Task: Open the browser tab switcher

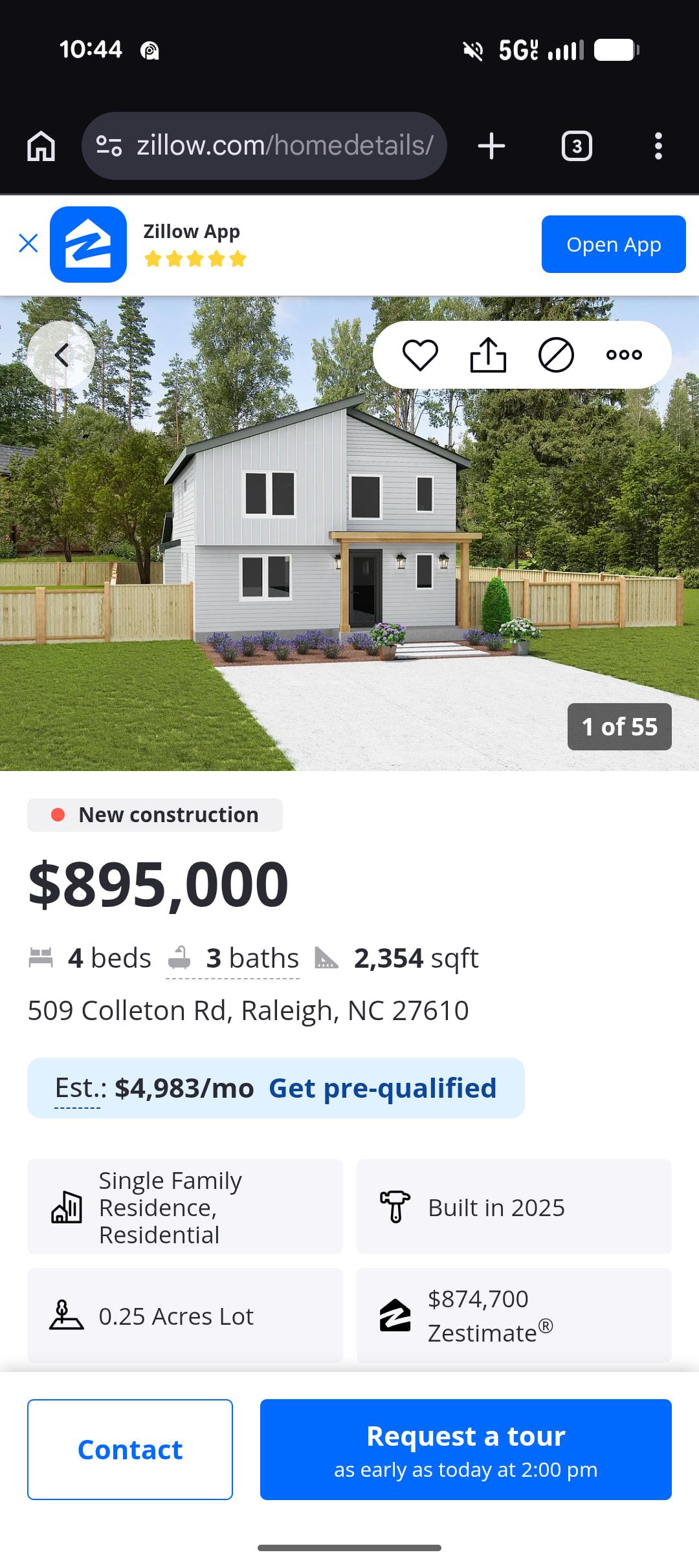Action: pyautogui.click(x=577, y=146)
